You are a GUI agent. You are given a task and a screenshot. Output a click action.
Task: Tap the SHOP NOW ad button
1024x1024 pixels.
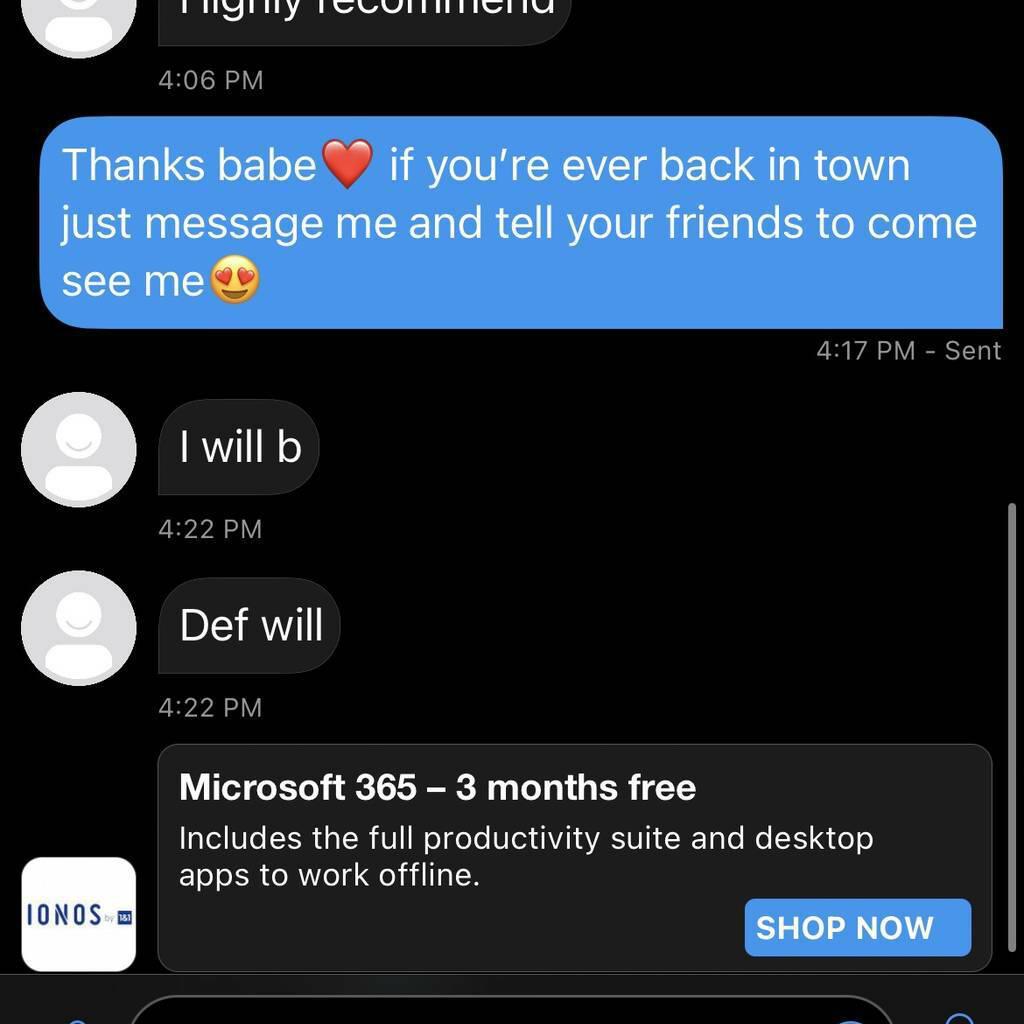(x=857, y=928)
